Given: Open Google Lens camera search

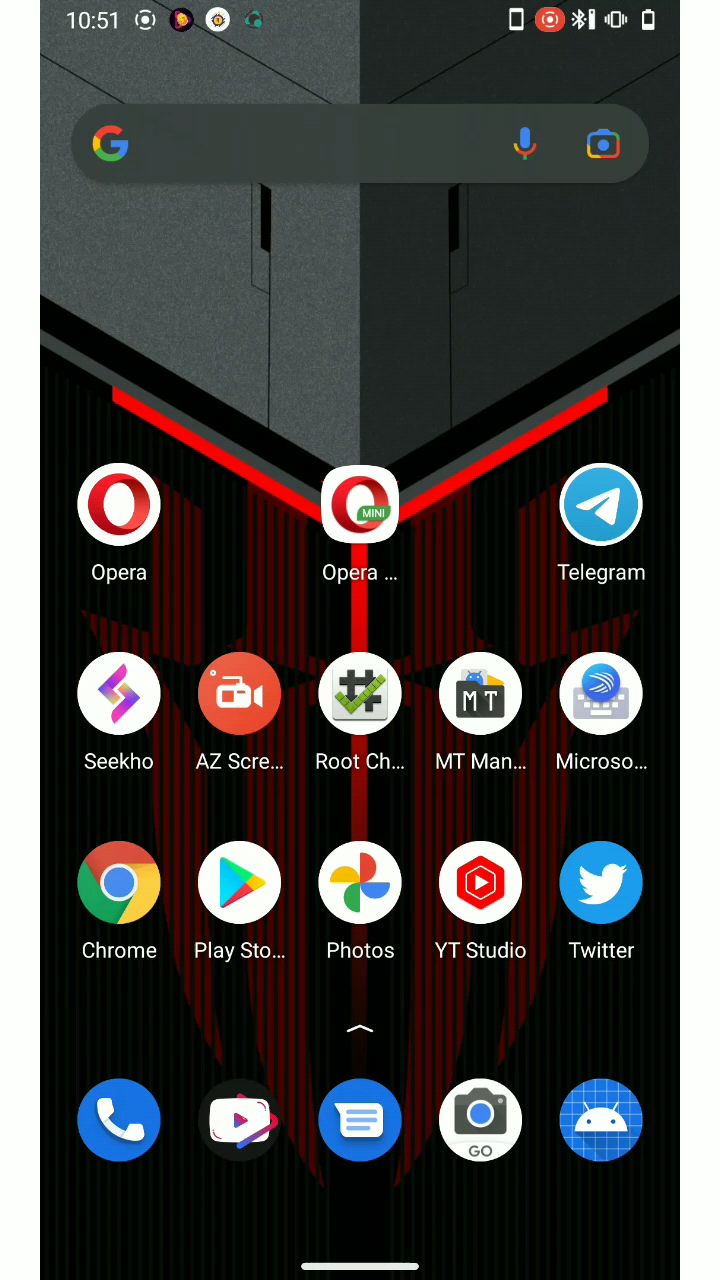Looking at the screenshot, I should coord(603,145).
